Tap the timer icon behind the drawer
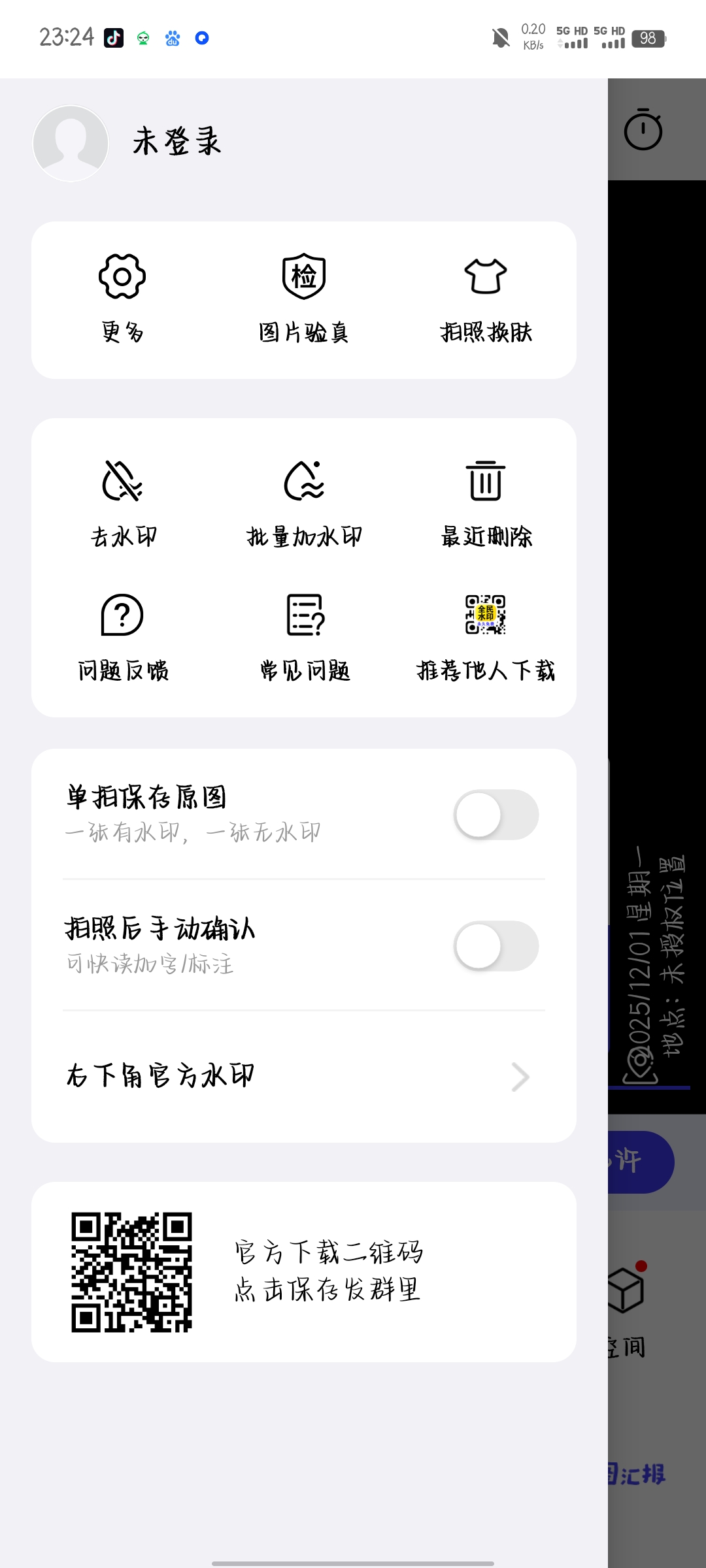 643,129
